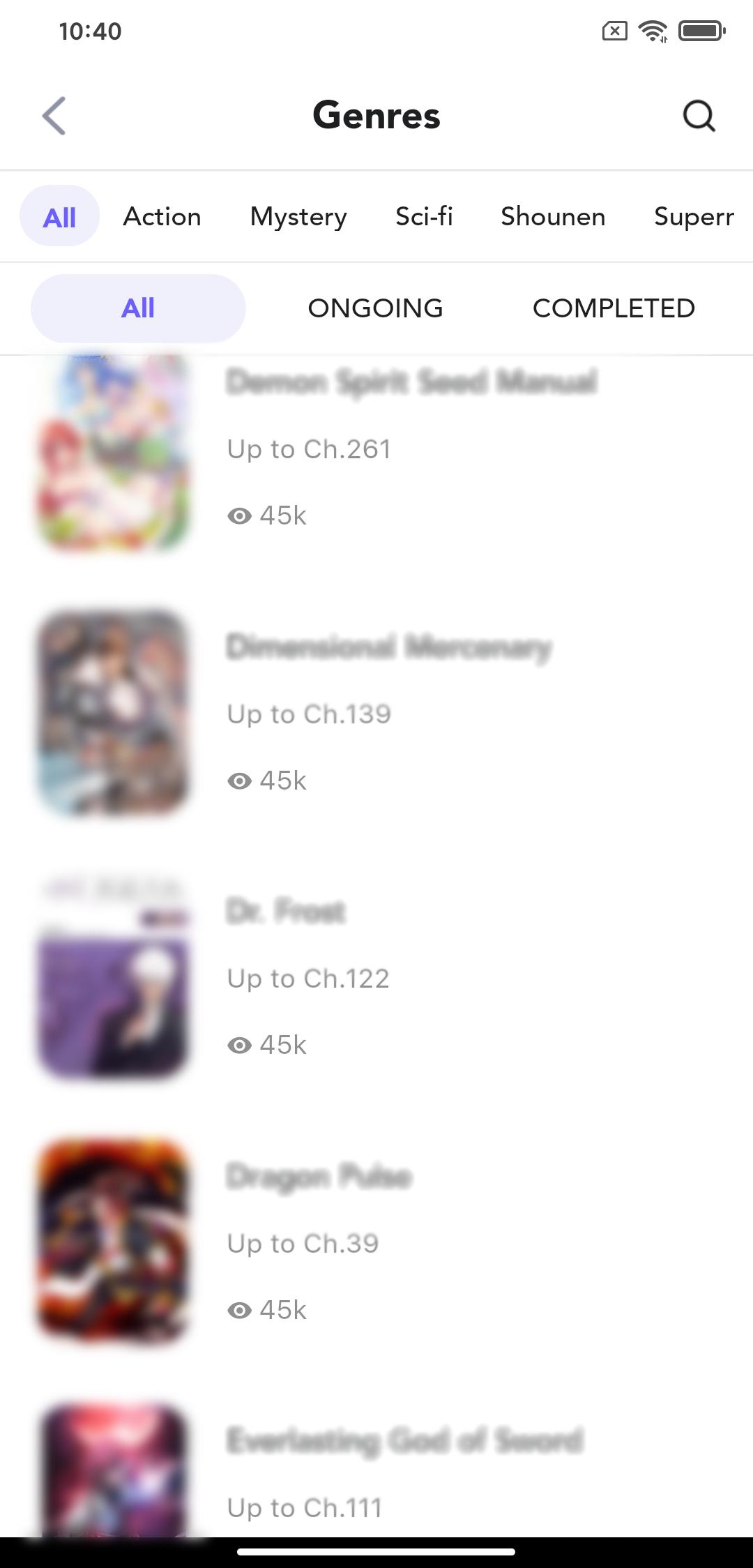Viewport: 753px width, 1568px height.
Task: Open the comic up to Ch.39
Action: (376, 1243)
